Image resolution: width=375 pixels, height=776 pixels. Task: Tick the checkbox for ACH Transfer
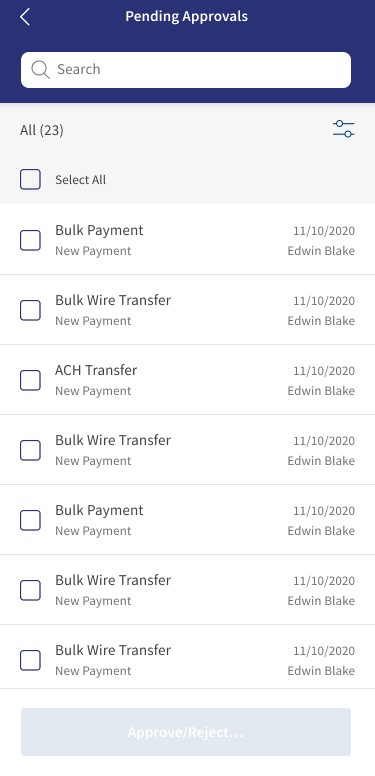30,381
